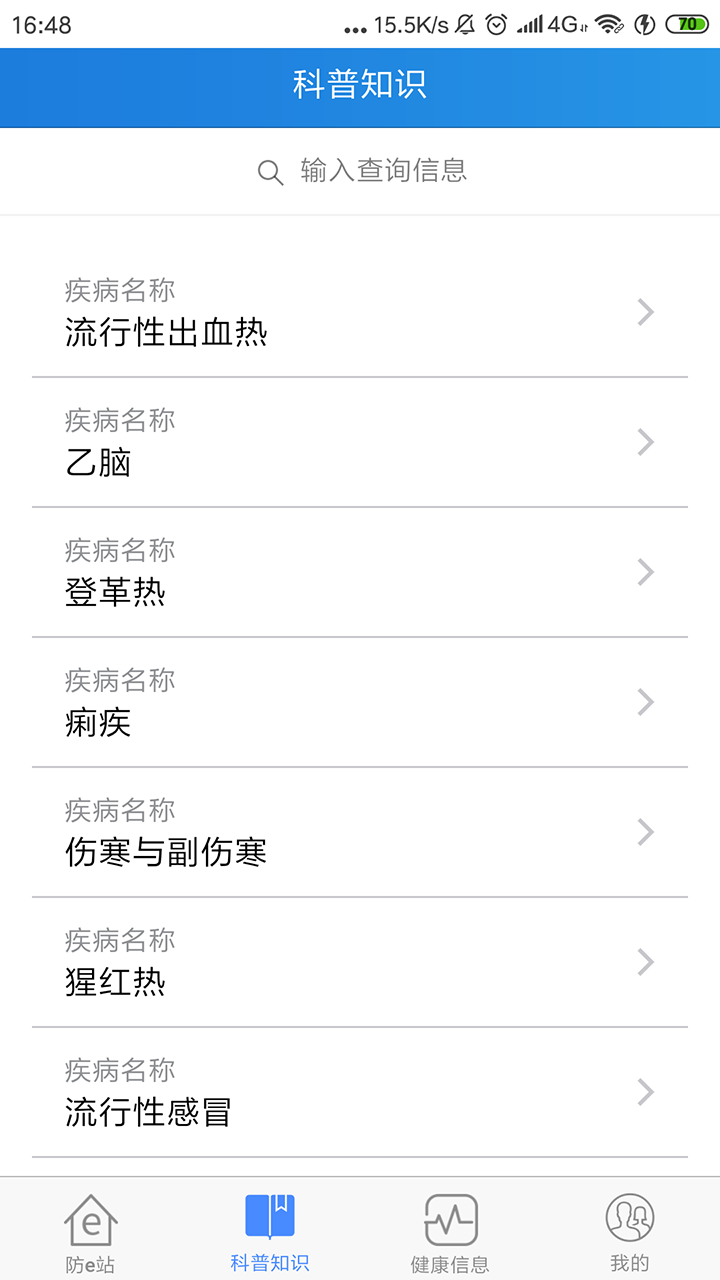Image resolution: width=720 pixels, height=1280 pixels.
Task: Tap the 输入查询信息 search field
Action: tap(383, 171)
